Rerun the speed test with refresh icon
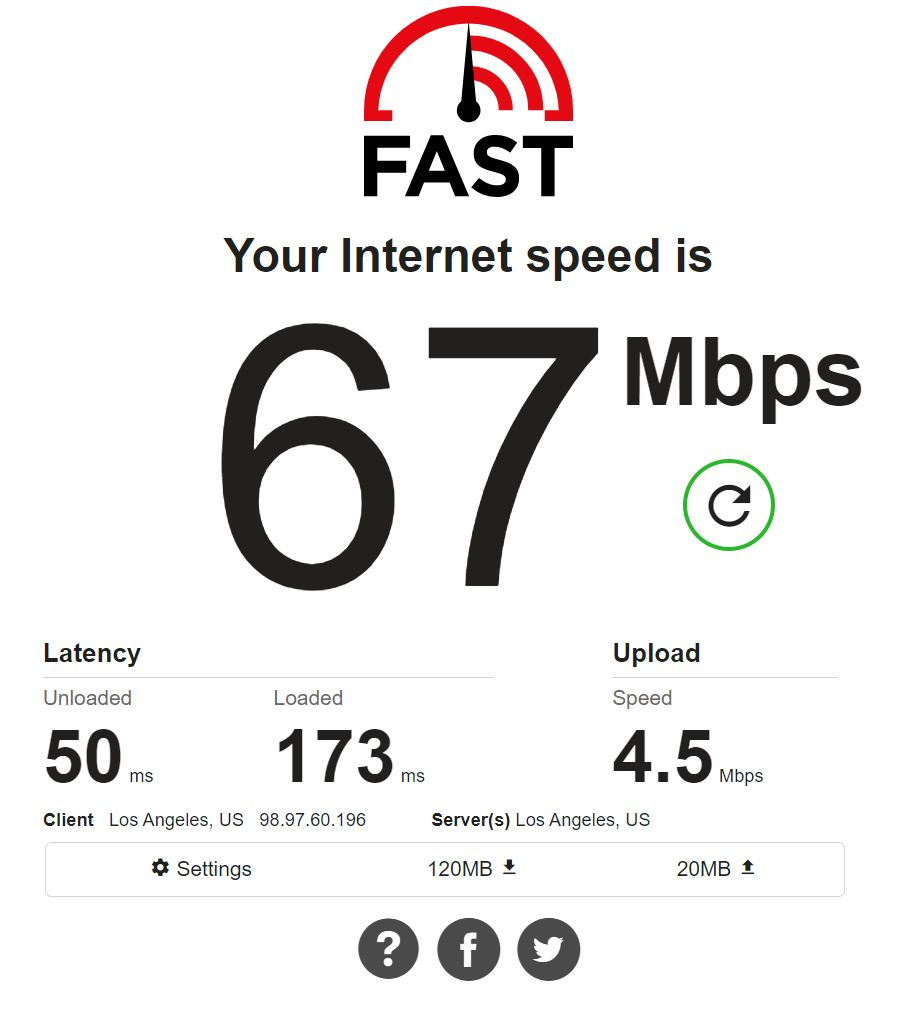The height and width of the screenshot is (1010, 921). pos(728,505)
